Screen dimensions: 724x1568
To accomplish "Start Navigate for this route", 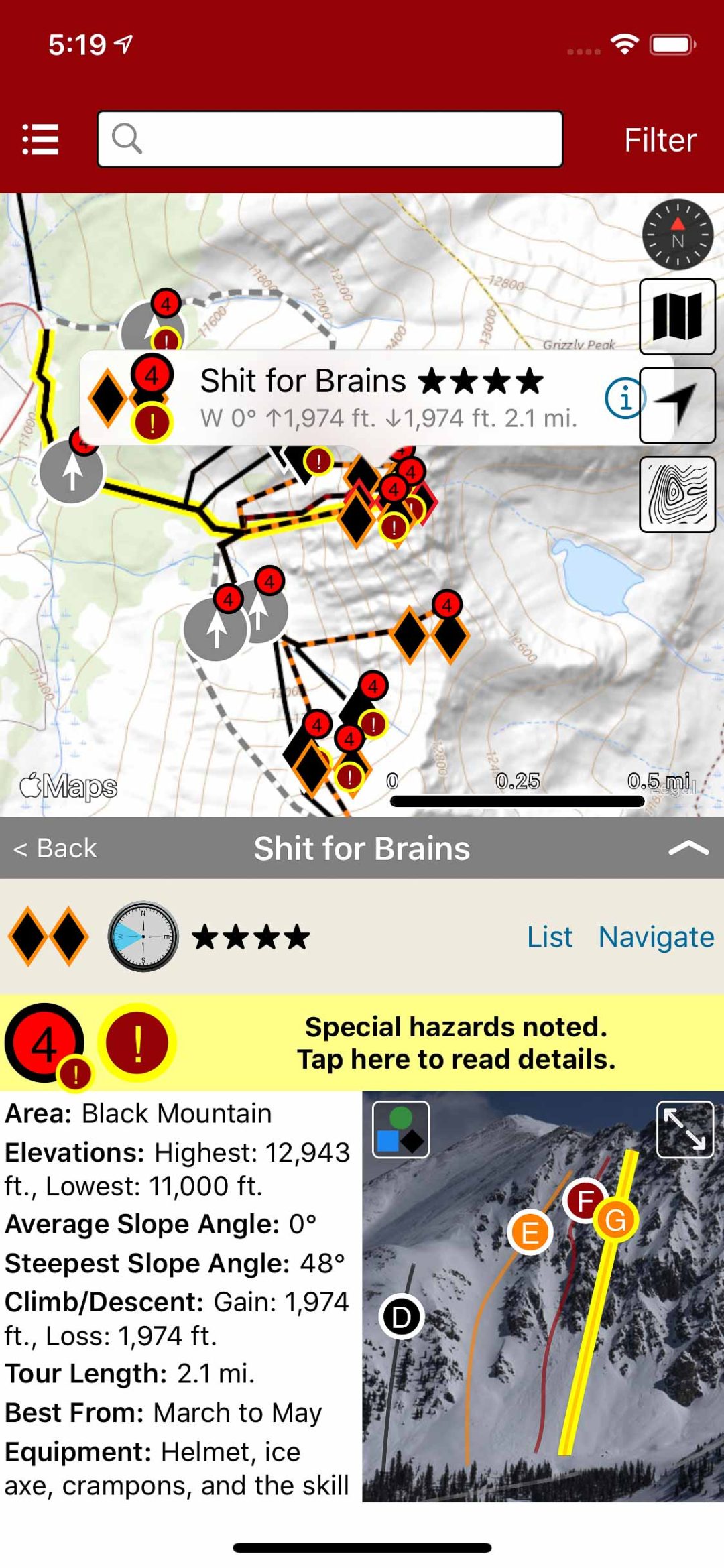I will [656, 937].
